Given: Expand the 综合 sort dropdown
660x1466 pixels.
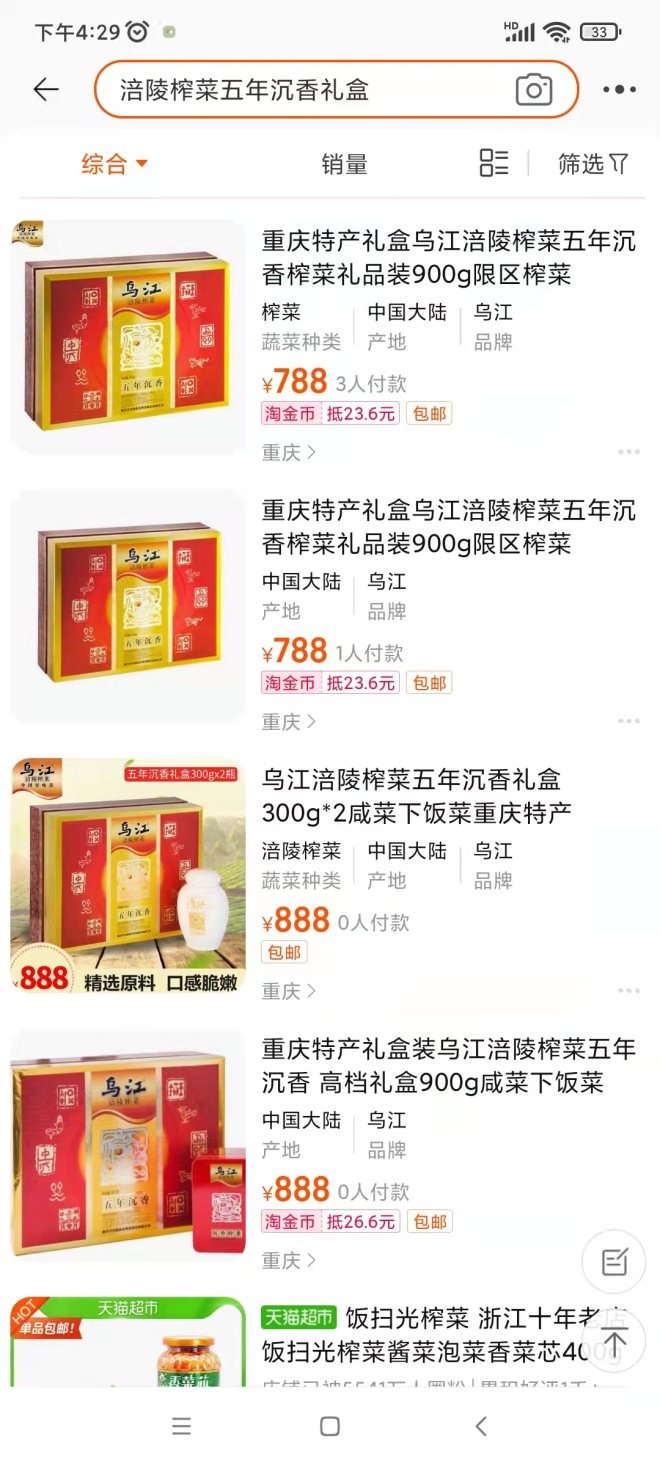Looking at the screenshot, I should pos(114,164).
